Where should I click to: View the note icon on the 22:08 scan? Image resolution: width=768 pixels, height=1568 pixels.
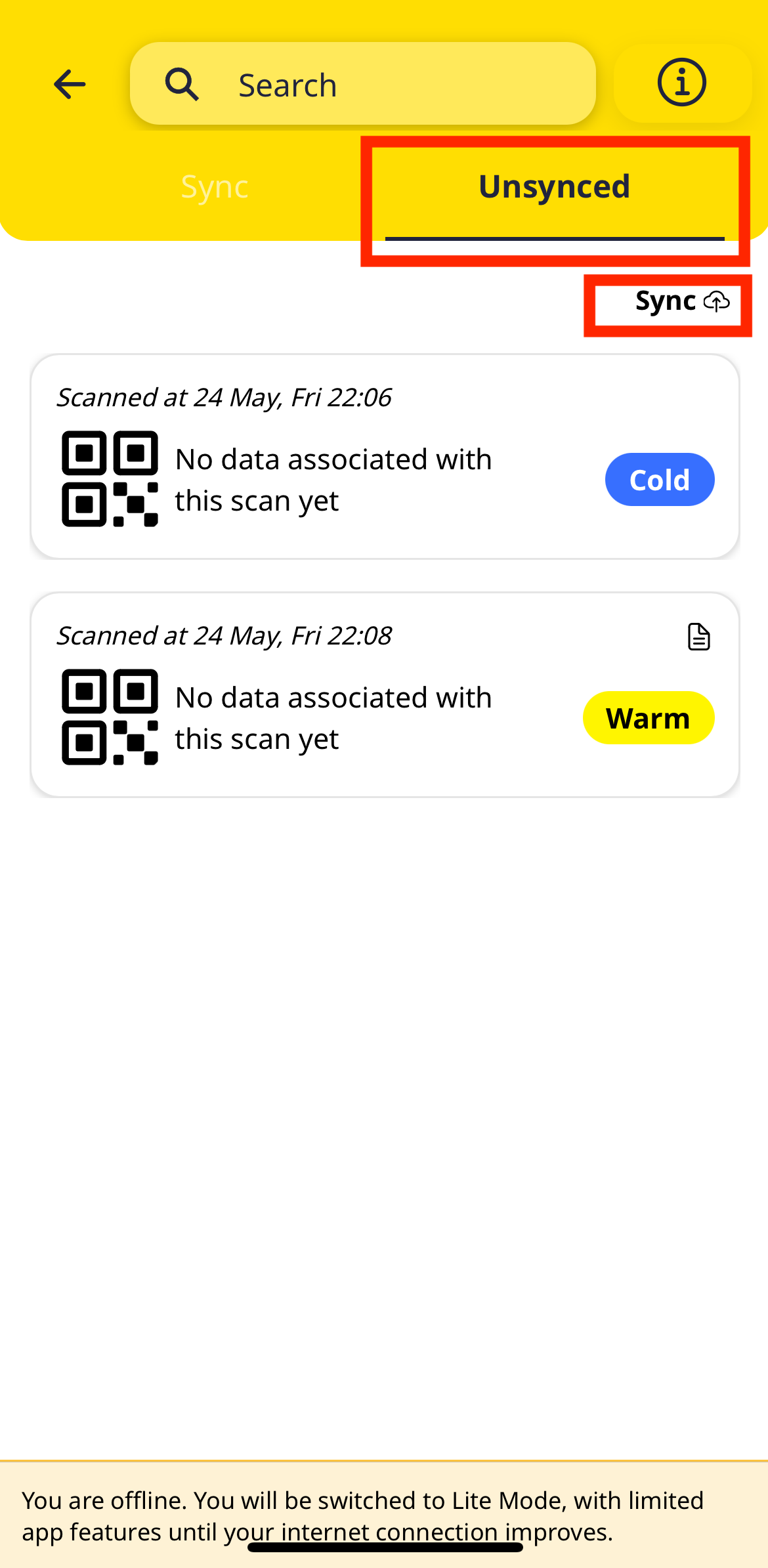pyautogui.click(x=698, y=637)
